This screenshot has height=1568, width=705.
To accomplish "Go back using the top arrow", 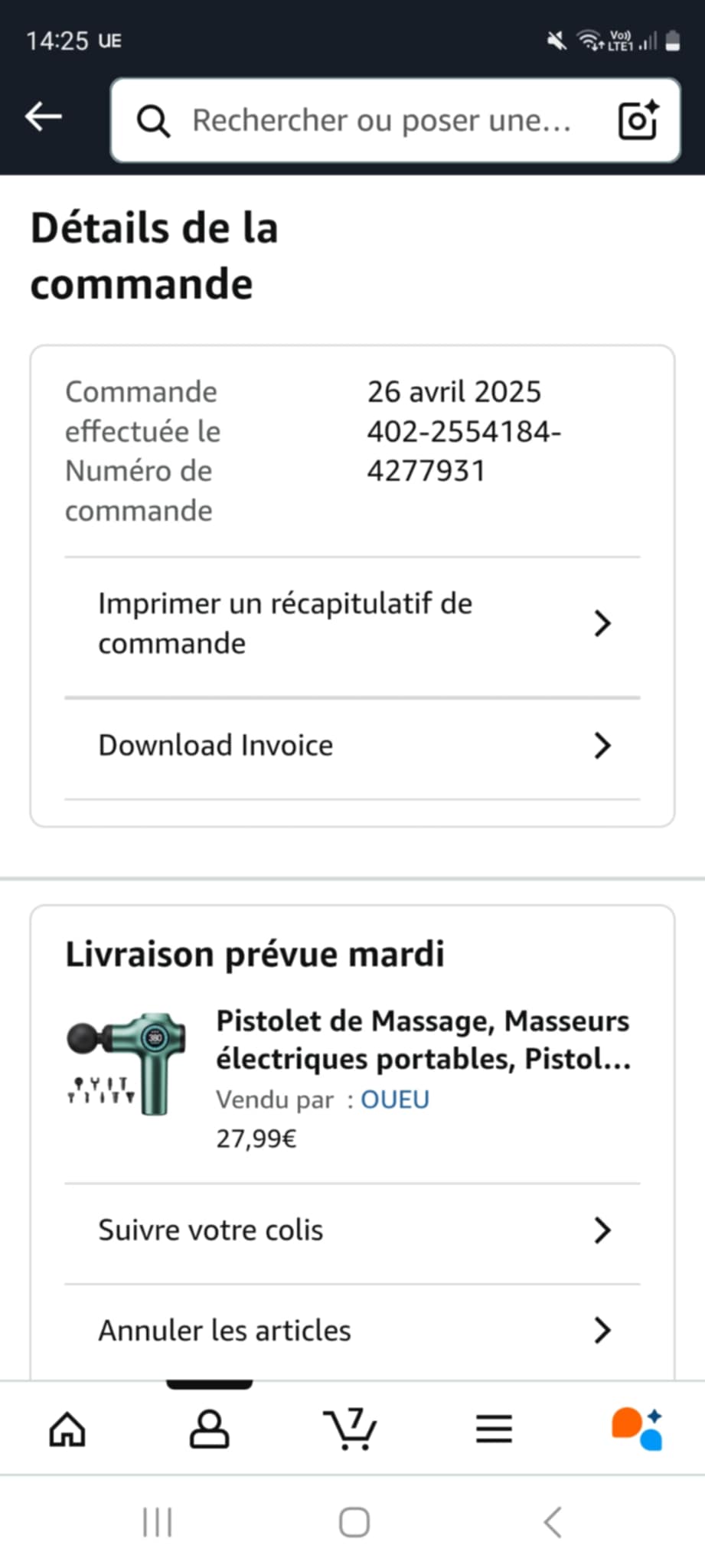I will coord(43,117).
